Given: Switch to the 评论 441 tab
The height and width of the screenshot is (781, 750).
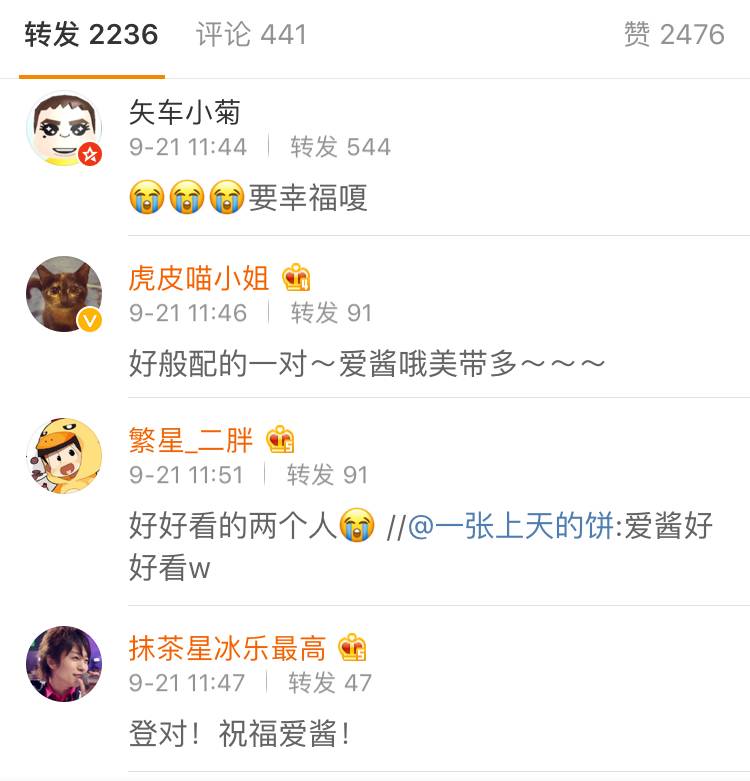Looking at the screenshot, I should point(248,33).
